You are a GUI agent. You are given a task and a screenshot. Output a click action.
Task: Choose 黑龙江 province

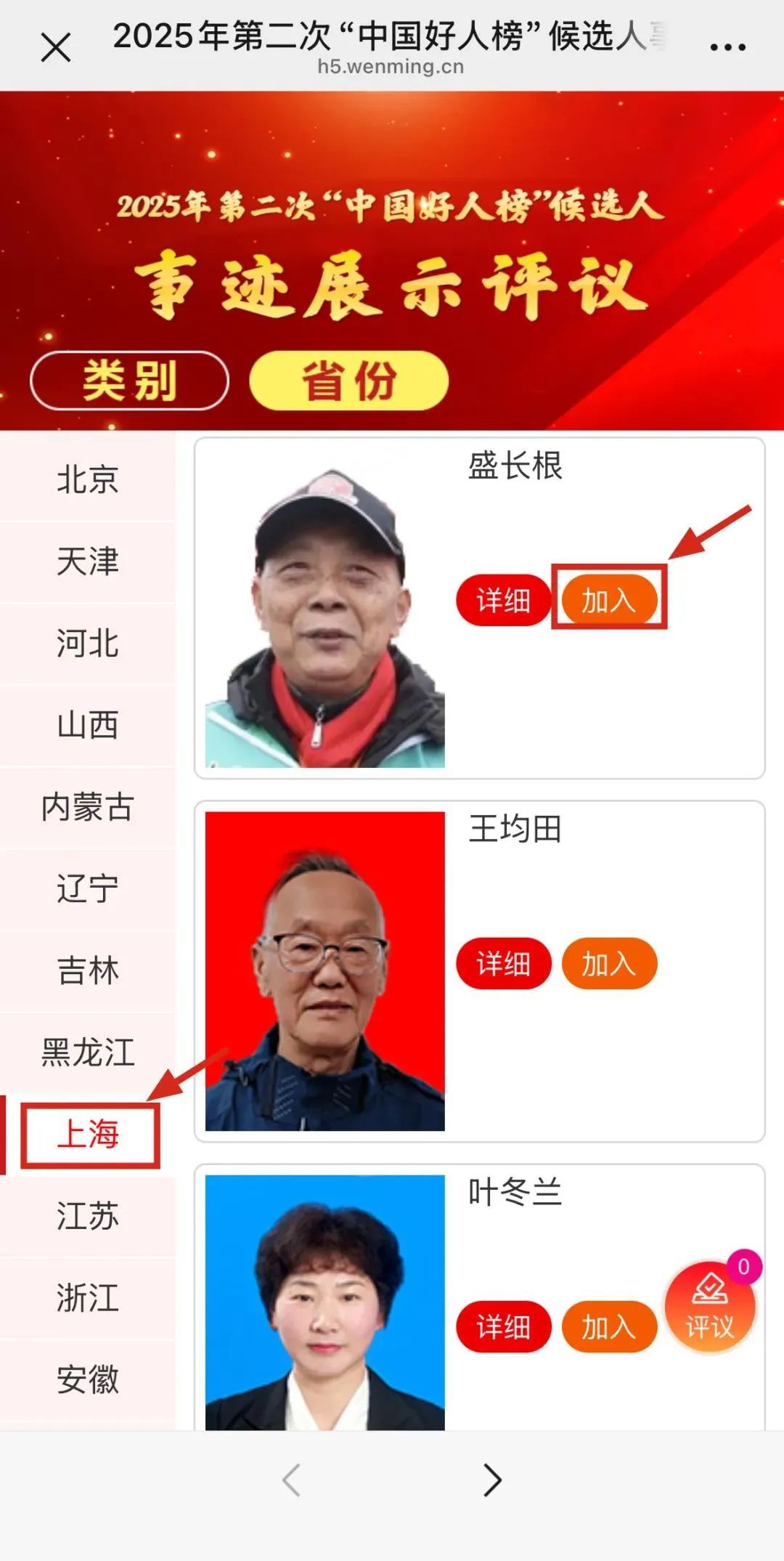point(88,1053)
